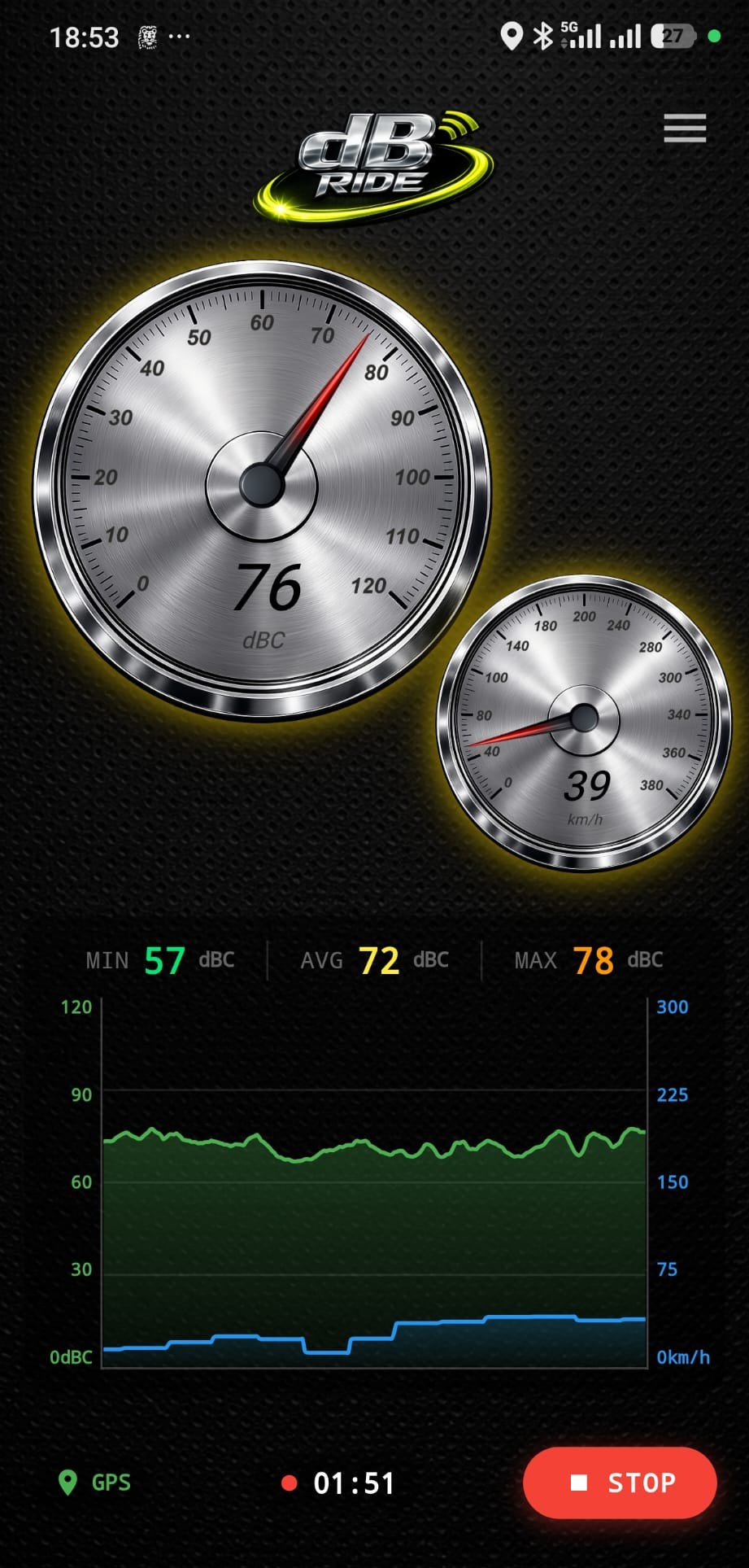Tap the smaller km/h speed gauge

point(584,720)
